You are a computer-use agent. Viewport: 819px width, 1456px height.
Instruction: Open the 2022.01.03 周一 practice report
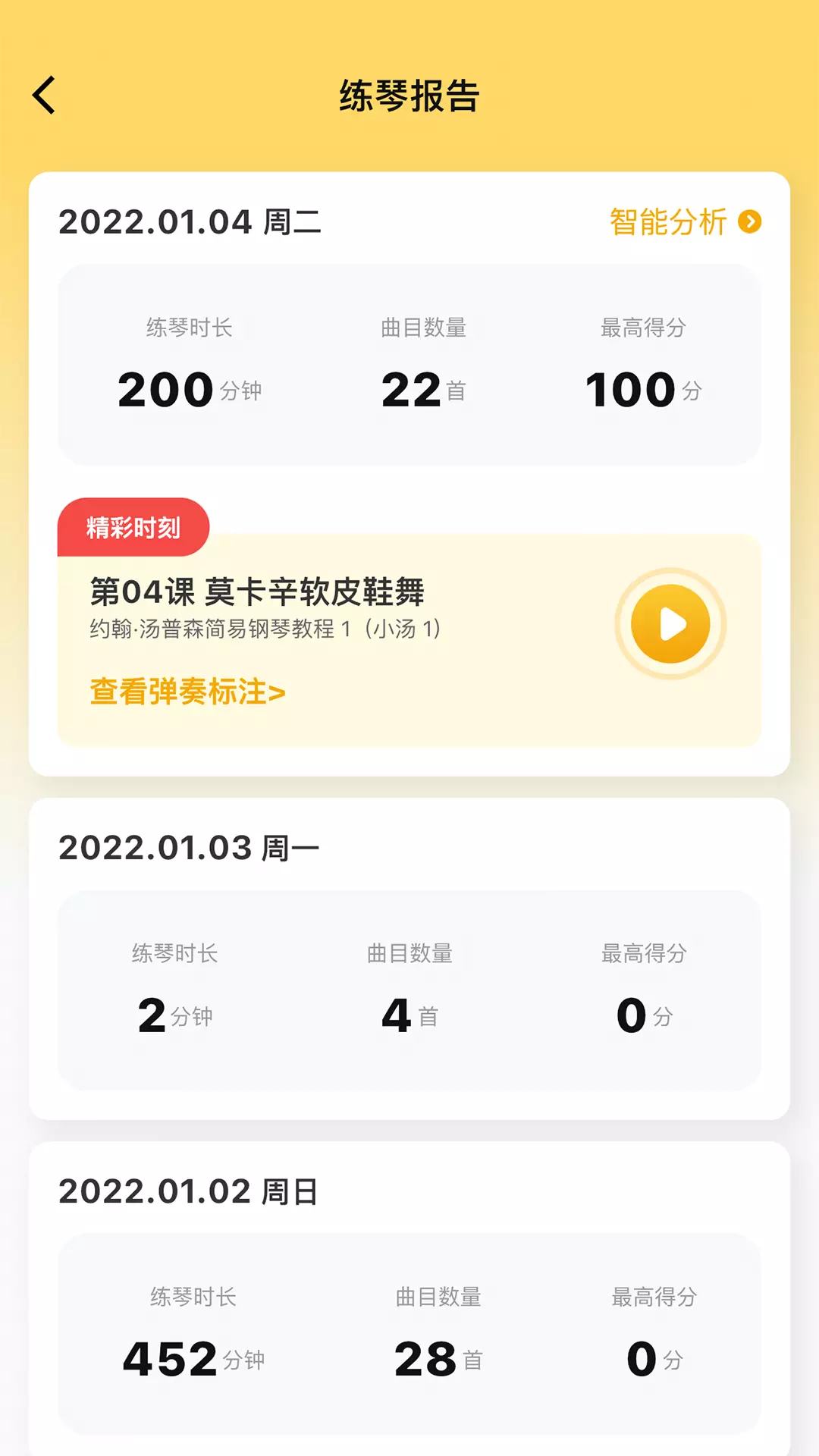tap(409, 959)
